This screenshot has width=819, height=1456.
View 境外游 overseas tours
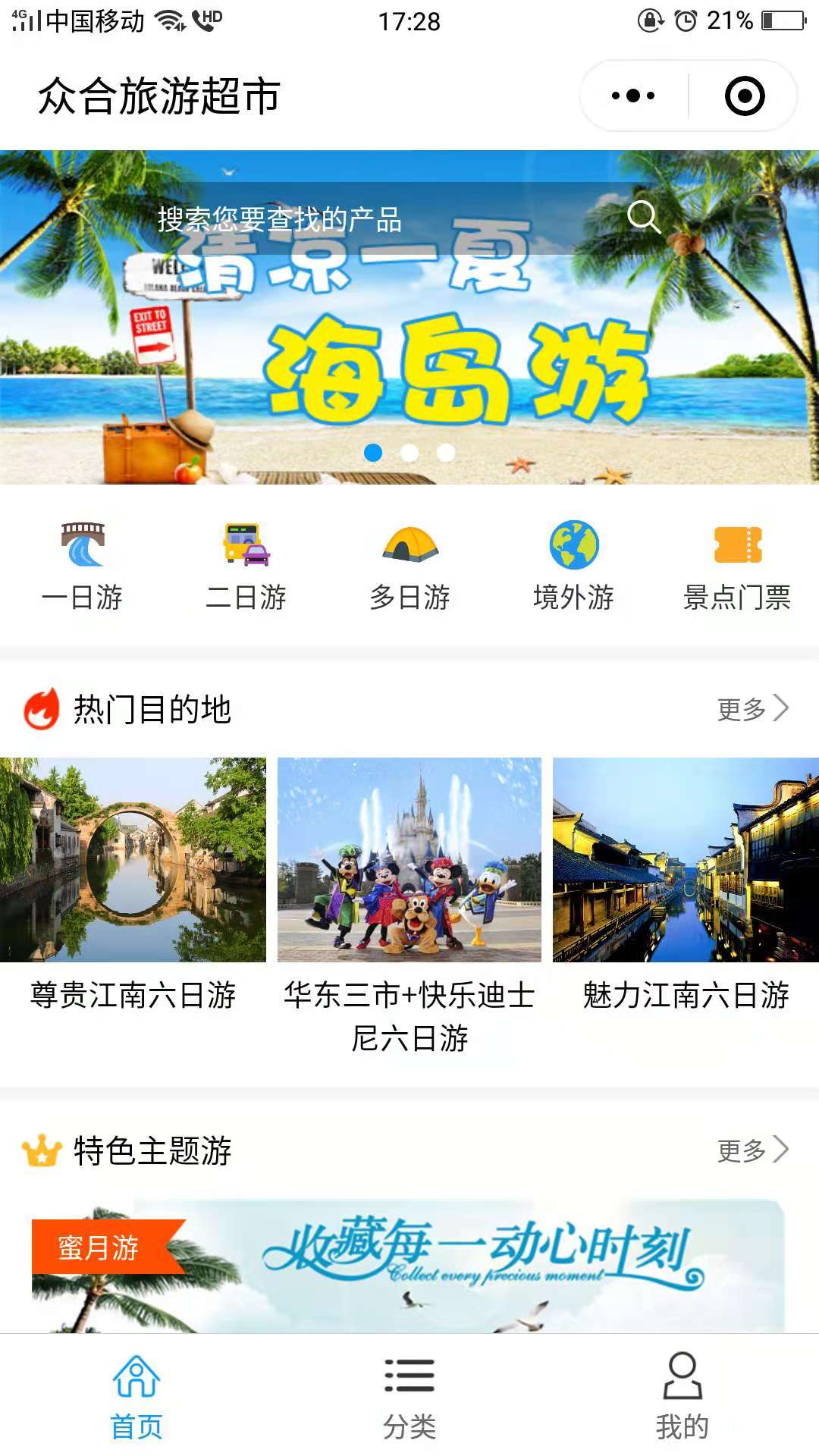[x=573, y=565]
